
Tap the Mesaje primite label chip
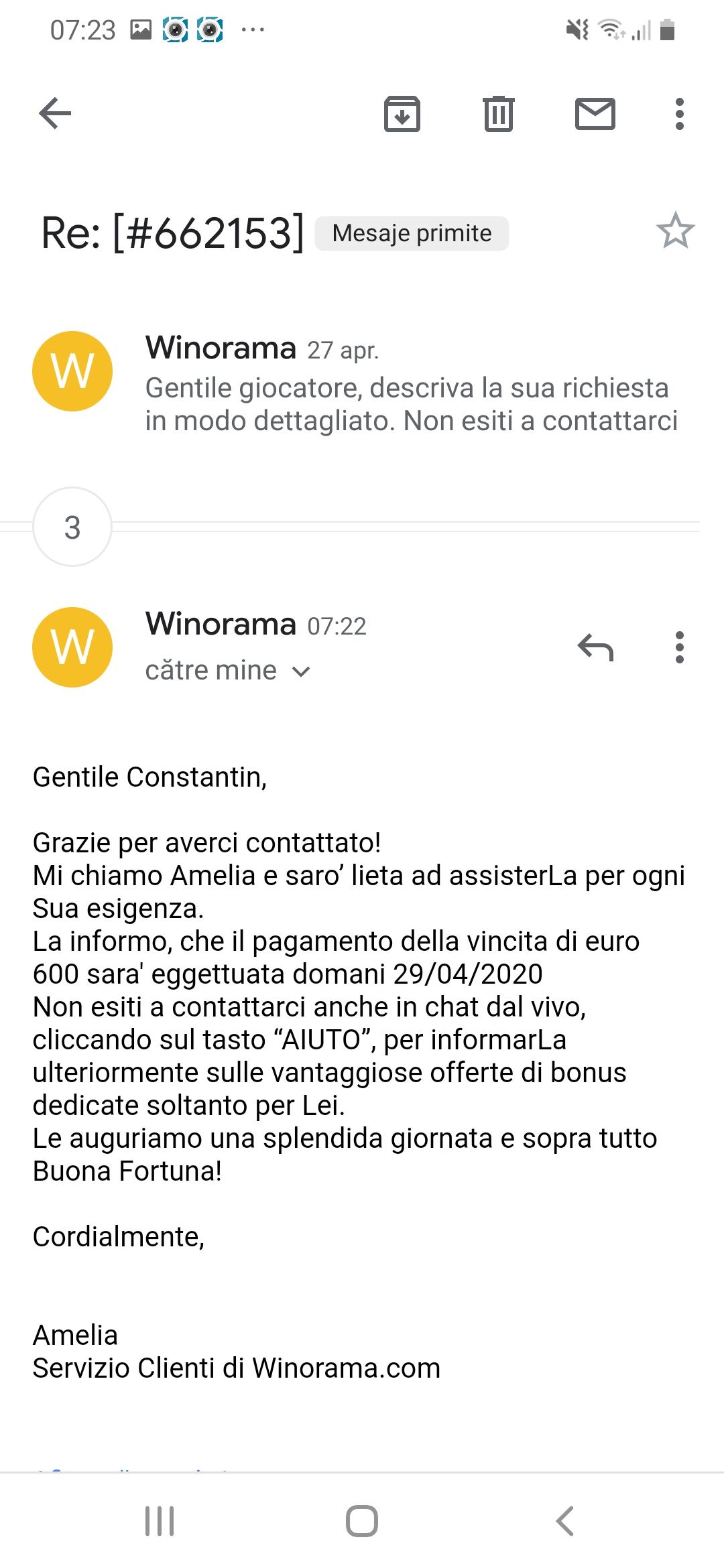412,233
